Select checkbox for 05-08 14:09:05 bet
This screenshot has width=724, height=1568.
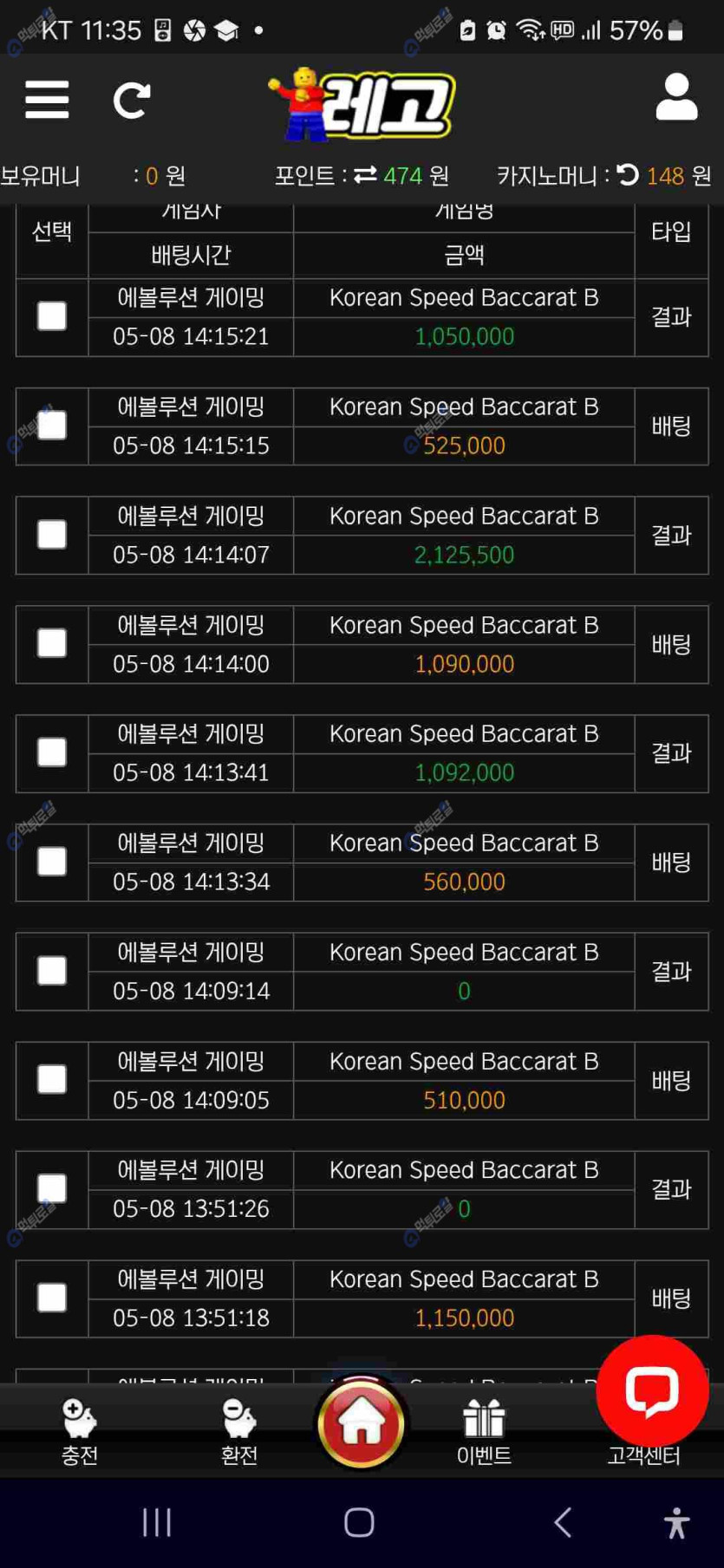[52, 1080]
